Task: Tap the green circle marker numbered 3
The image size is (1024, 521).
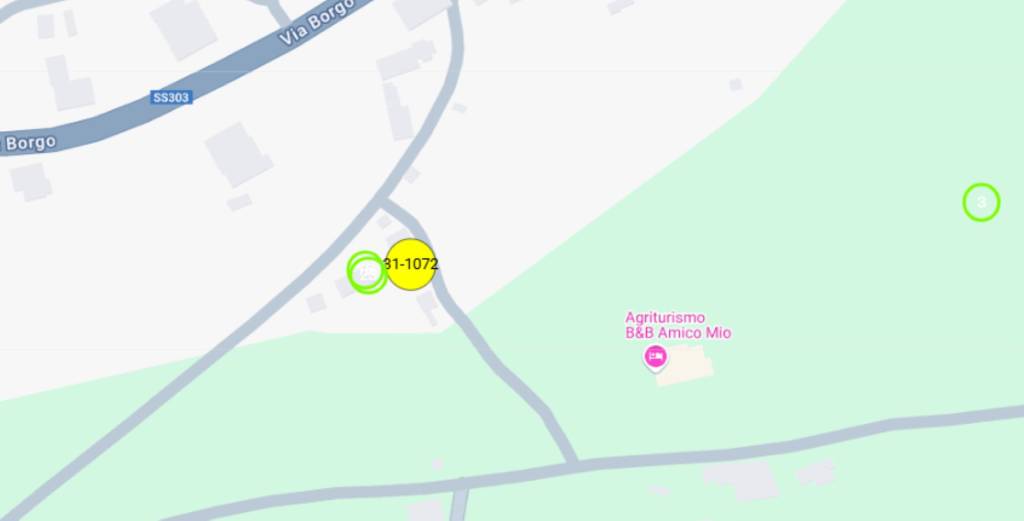Action: coord(981,202)
